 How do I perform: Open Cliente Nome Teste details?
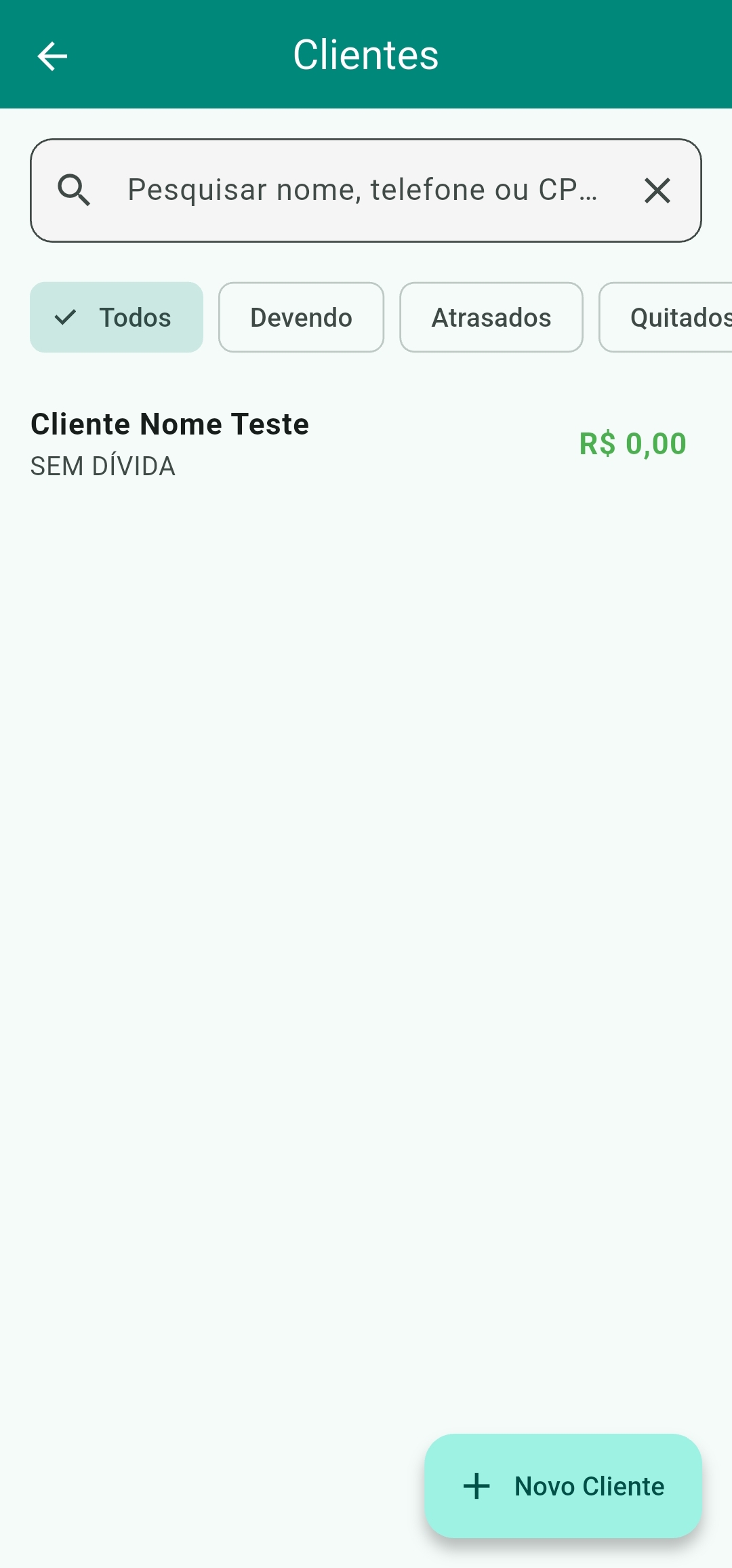click(366, 444)
